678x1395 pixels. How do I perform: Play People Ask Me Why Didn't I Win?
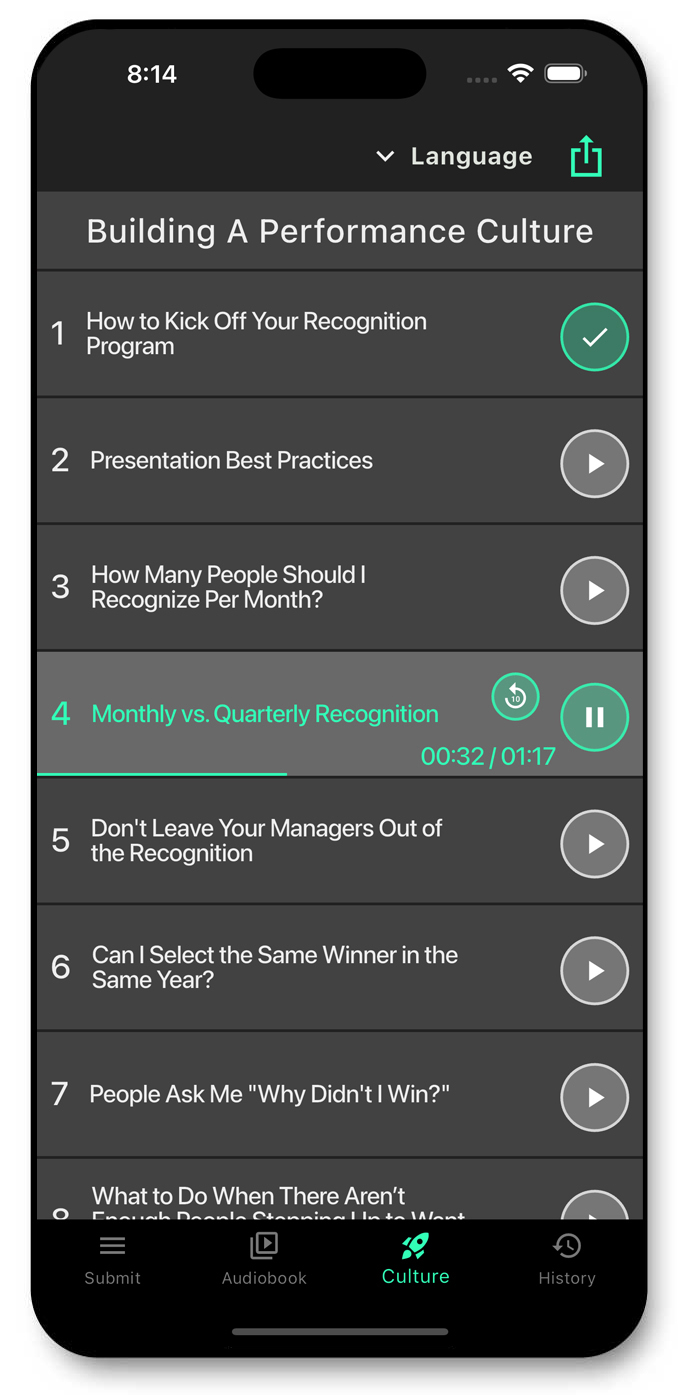click(x=594, y=1097)
